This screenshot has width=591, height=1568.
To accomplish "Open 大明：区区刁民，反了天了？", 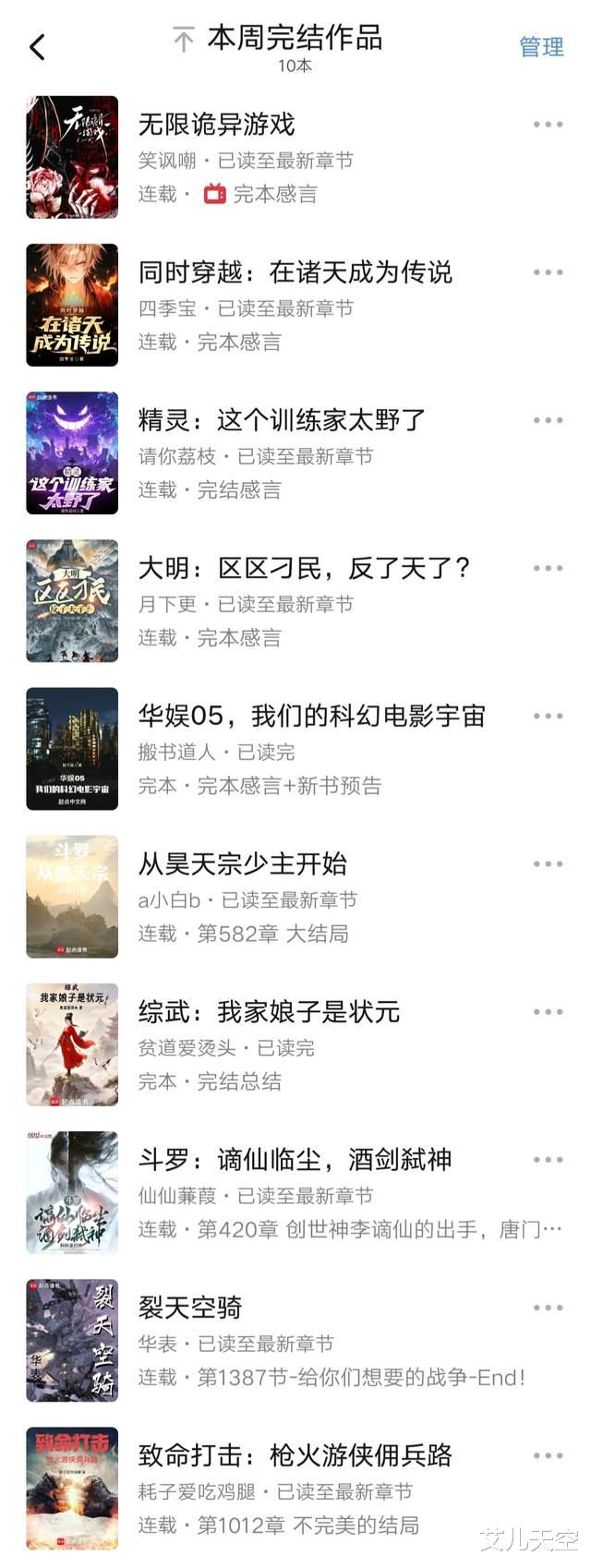I will [305, 568].
